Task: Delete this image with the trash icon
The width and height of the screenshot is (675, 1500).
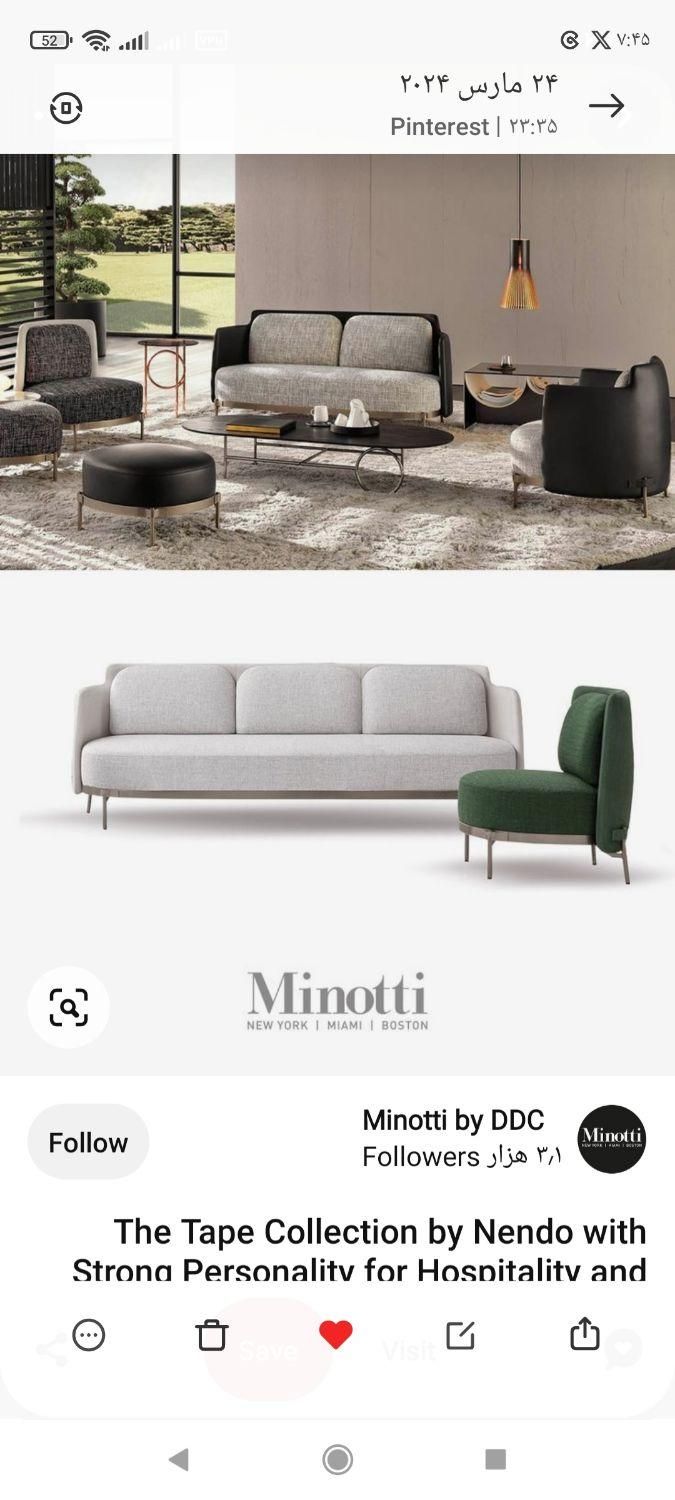Action: (212, 1335)
